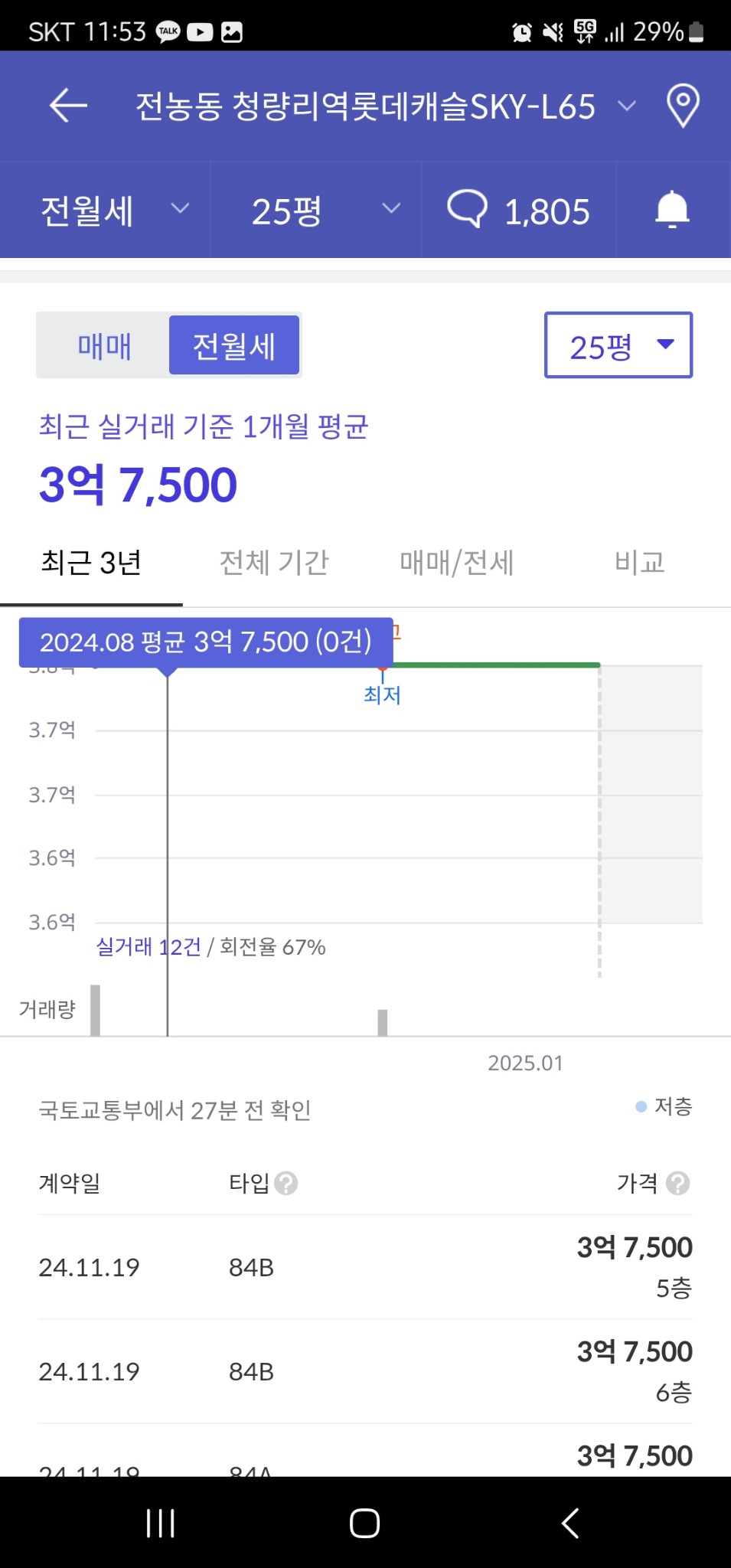
Task: Switch to the 전체 기간 tab
Action: [274, 562]
